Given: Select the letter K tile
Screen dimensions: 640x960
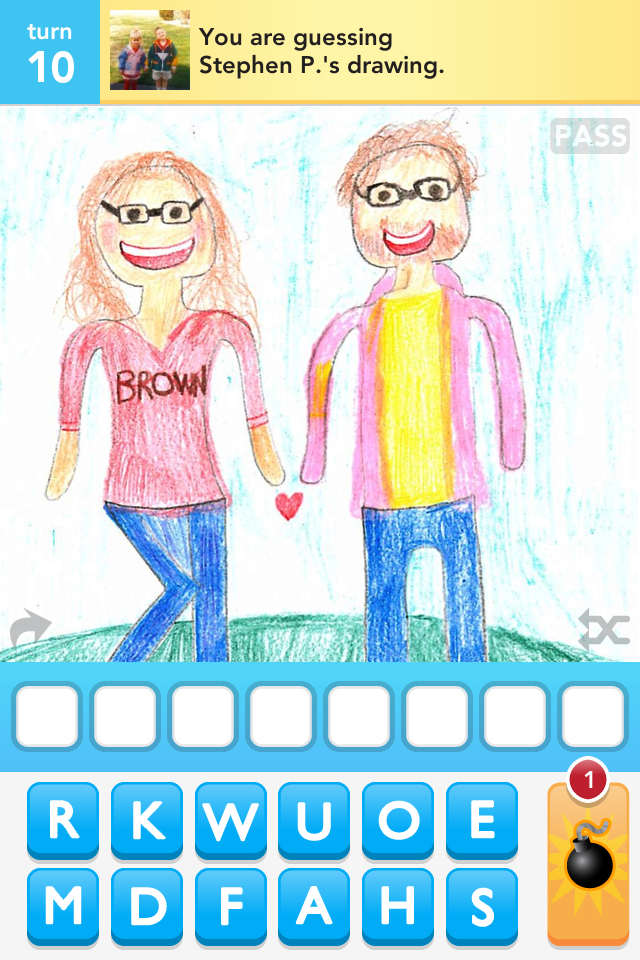Looking at the screenshot, I should 147,820.
